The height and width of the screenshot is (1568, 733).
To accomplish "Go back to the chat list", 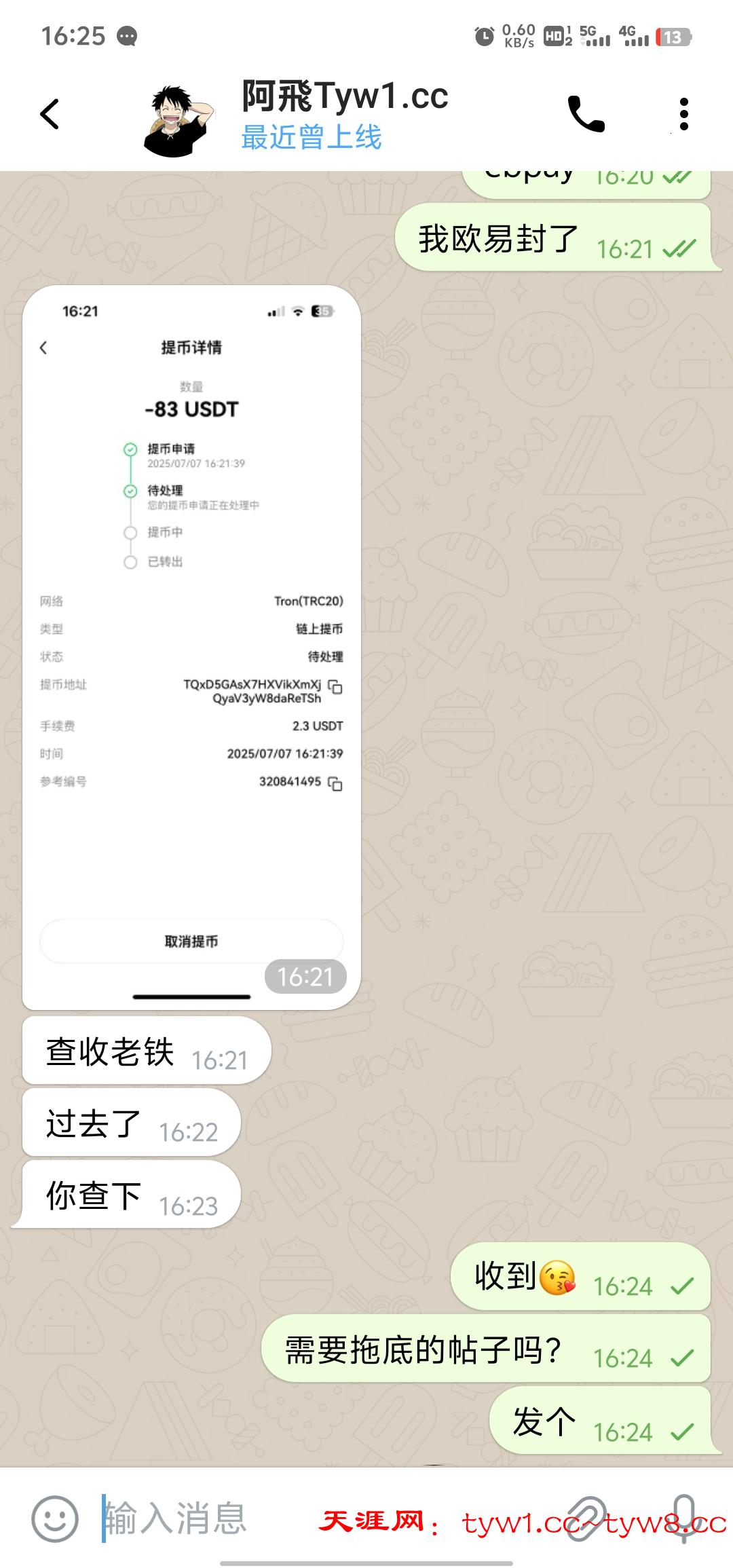I will point(50,114).
